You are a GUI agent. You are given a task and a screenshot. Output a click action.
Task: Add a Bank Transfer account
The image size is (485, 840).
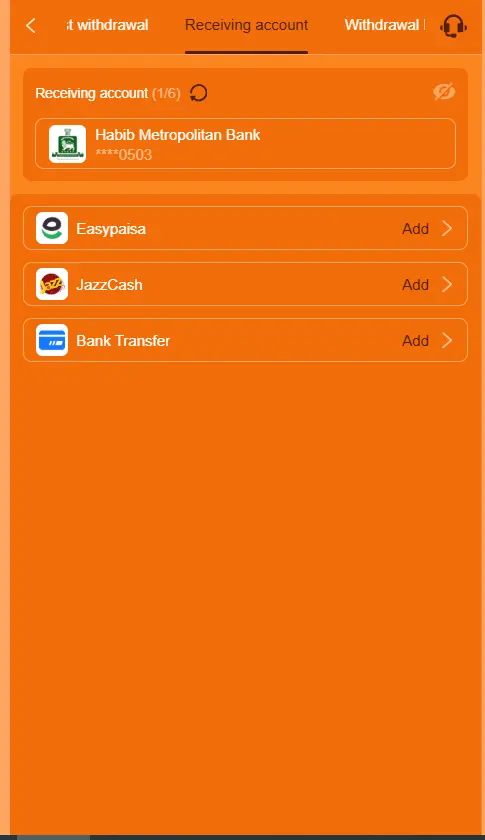[245, 340]
